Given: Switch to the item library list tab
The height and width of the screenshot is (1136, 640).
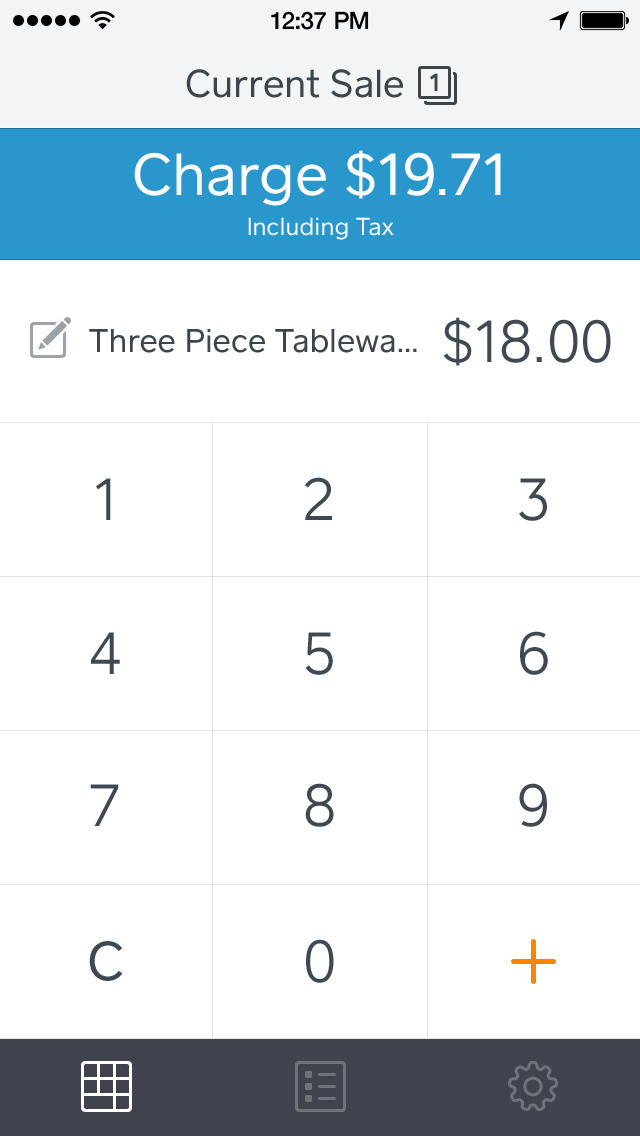Looking at the screenshot, I should (x=320, y=1087).
